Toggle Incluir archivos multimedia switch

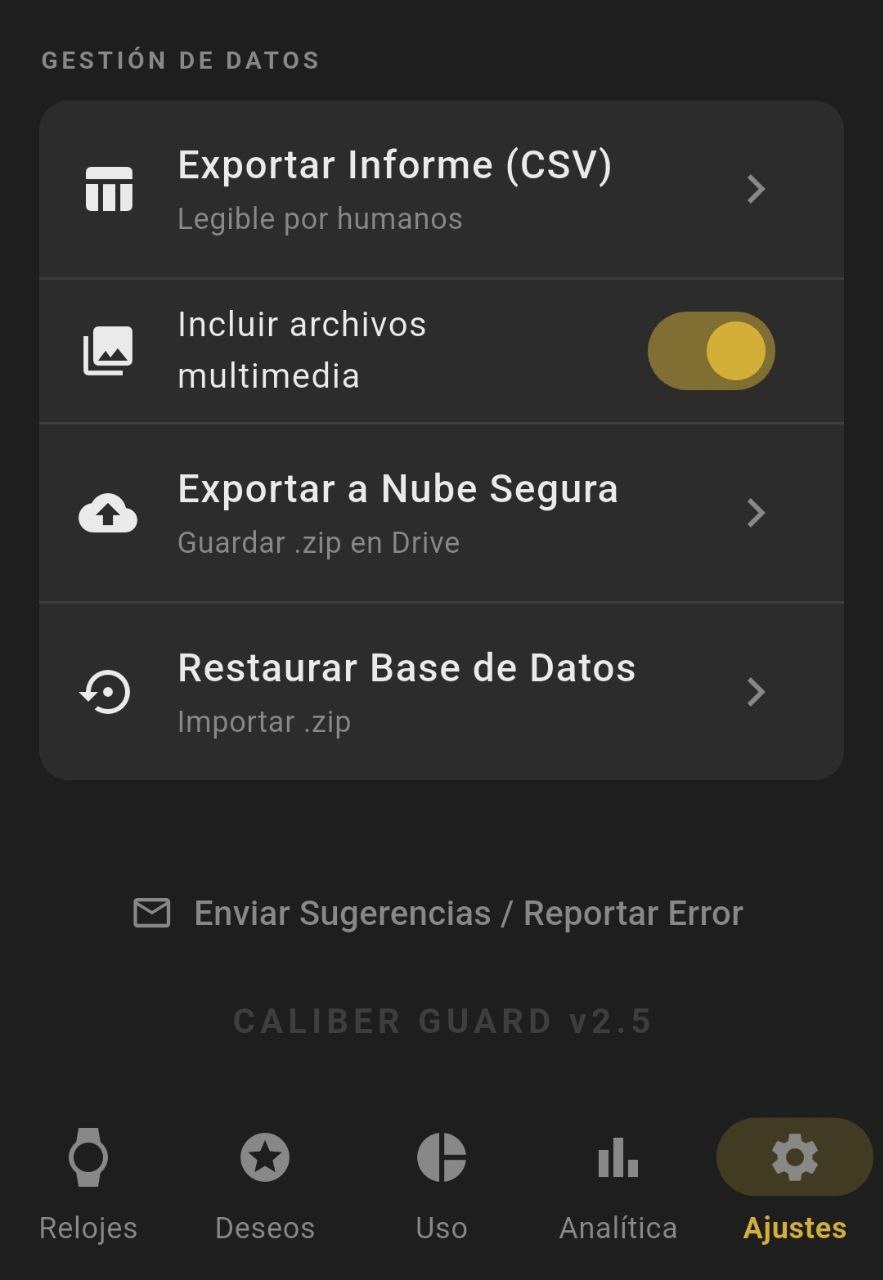click(x=711, y=351)
